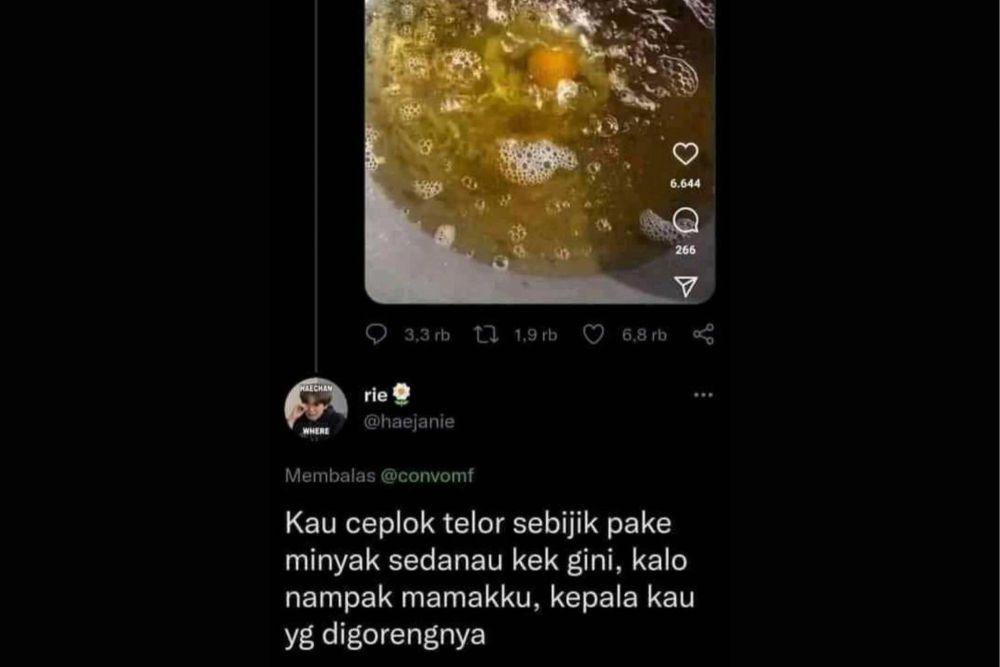Open rie's profile picture
Screen dimensions: 1000x667
click(316, 408)
